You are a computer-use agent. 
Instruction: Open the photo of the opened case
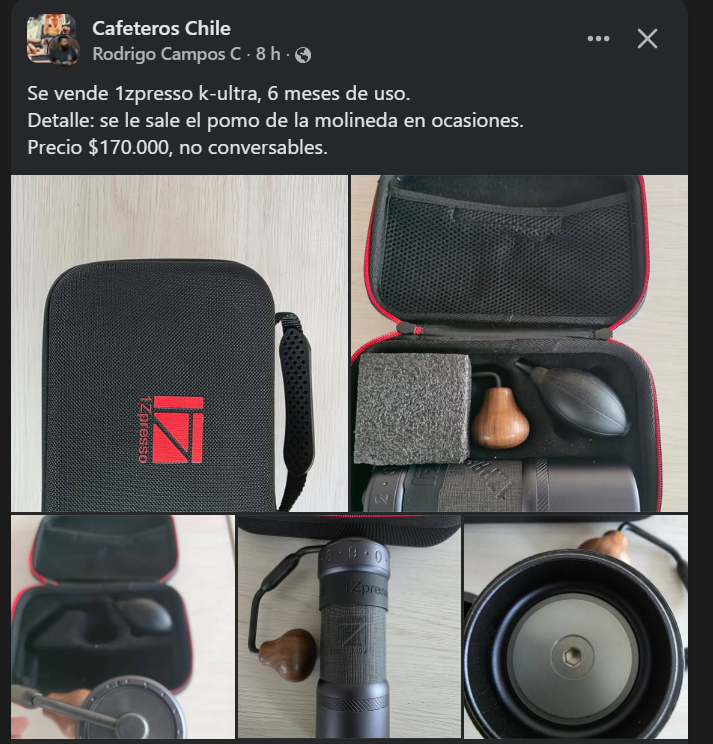519,343
